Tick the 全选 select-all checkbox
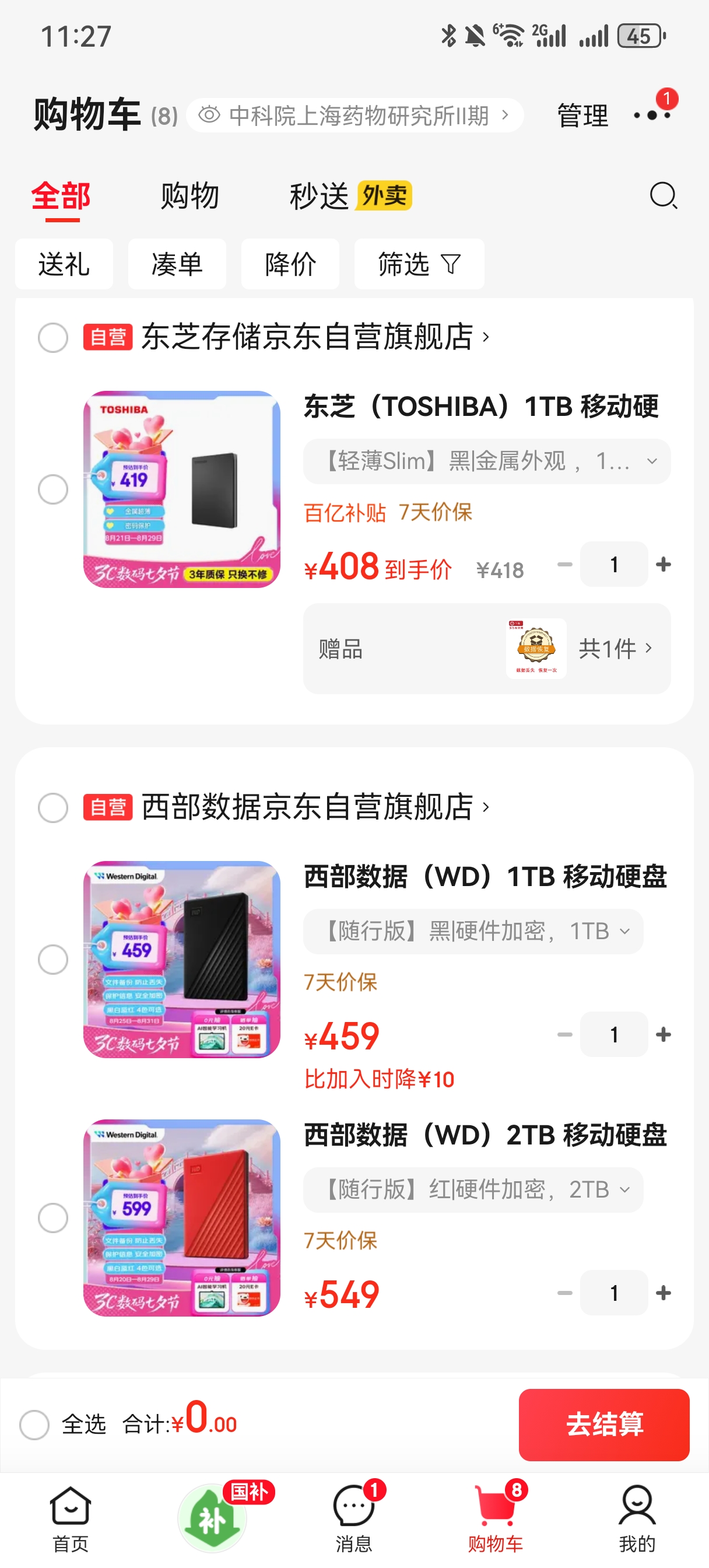 tap(34, 1424)
